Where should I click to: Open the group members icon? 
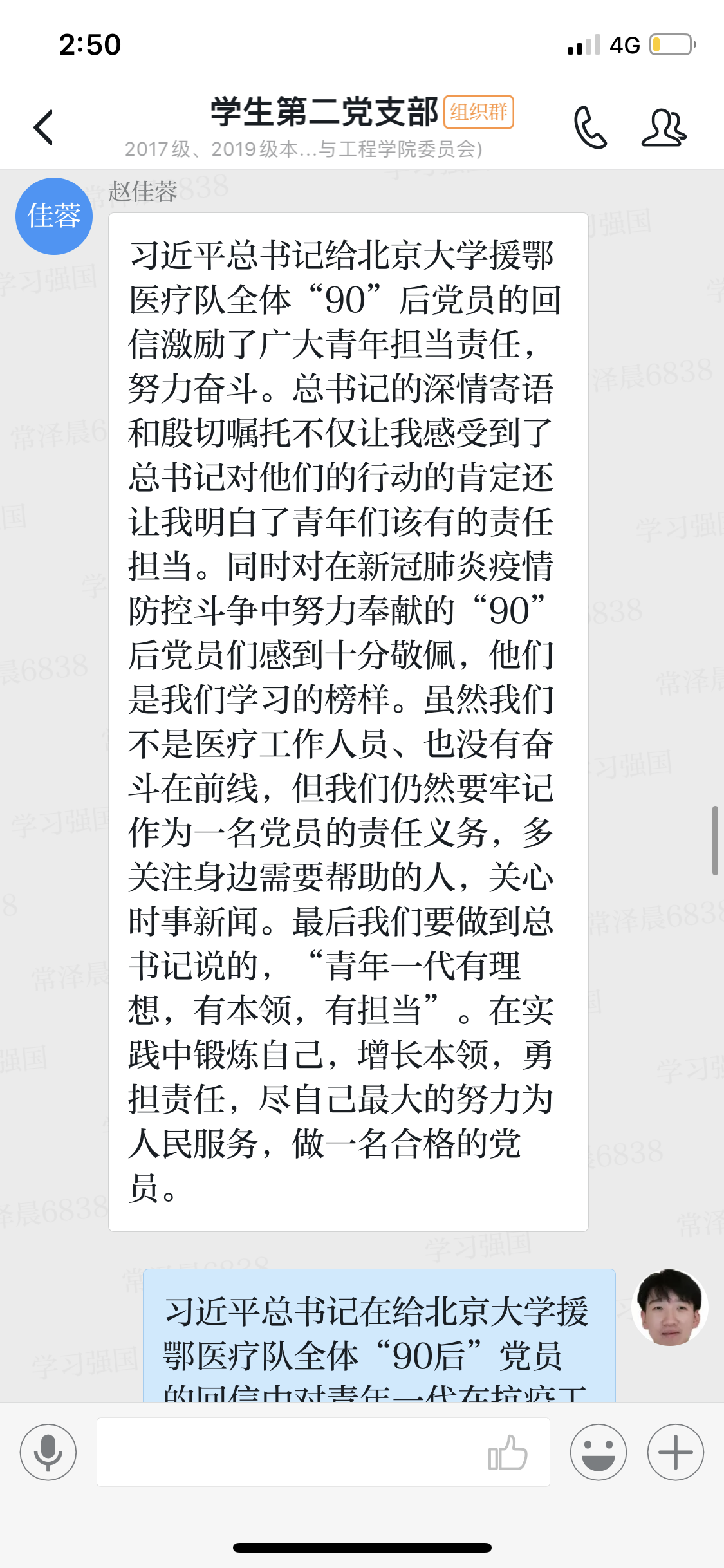tap(664, 127)
